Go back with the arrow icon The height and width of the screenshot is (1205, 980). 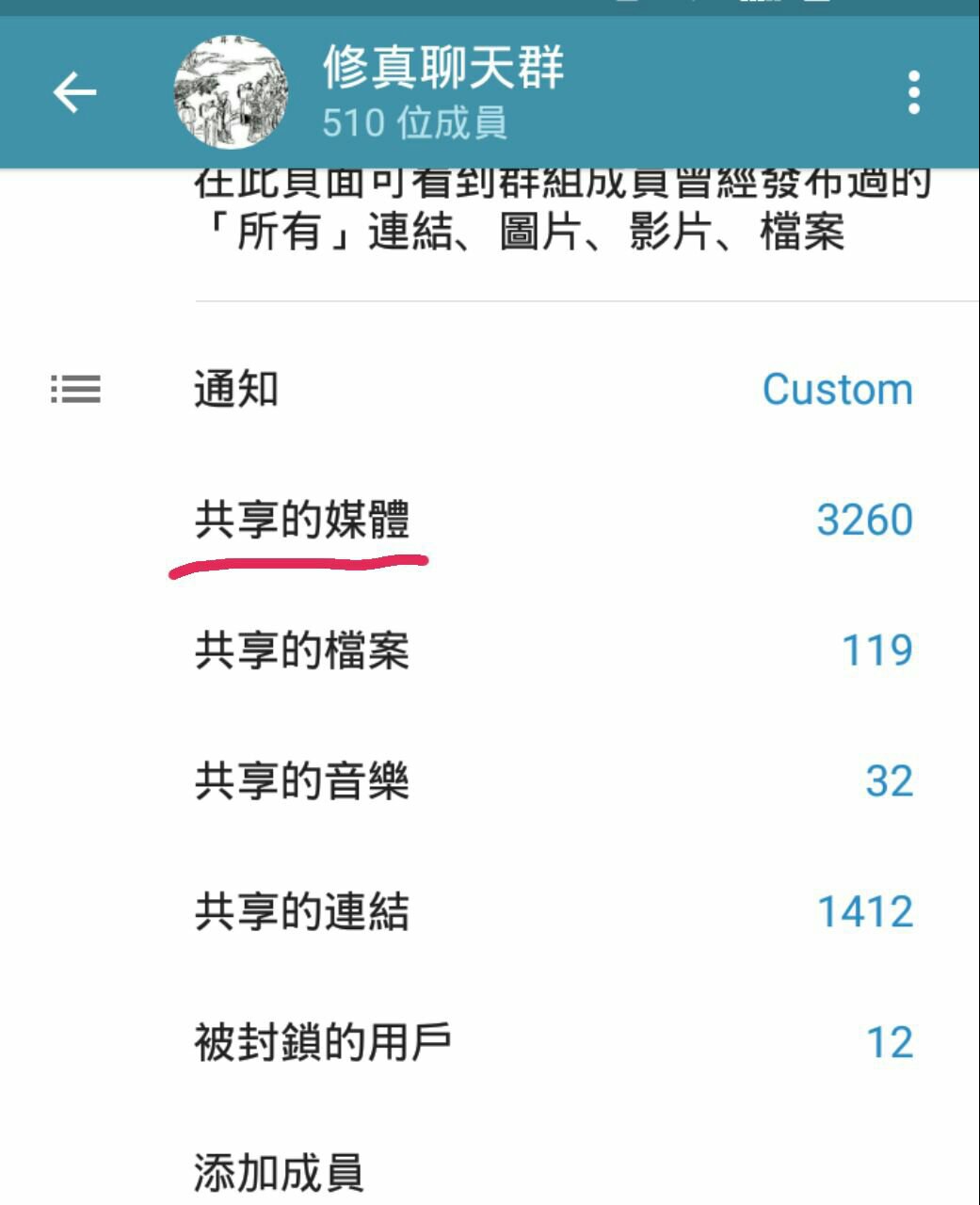pos(74,93)
